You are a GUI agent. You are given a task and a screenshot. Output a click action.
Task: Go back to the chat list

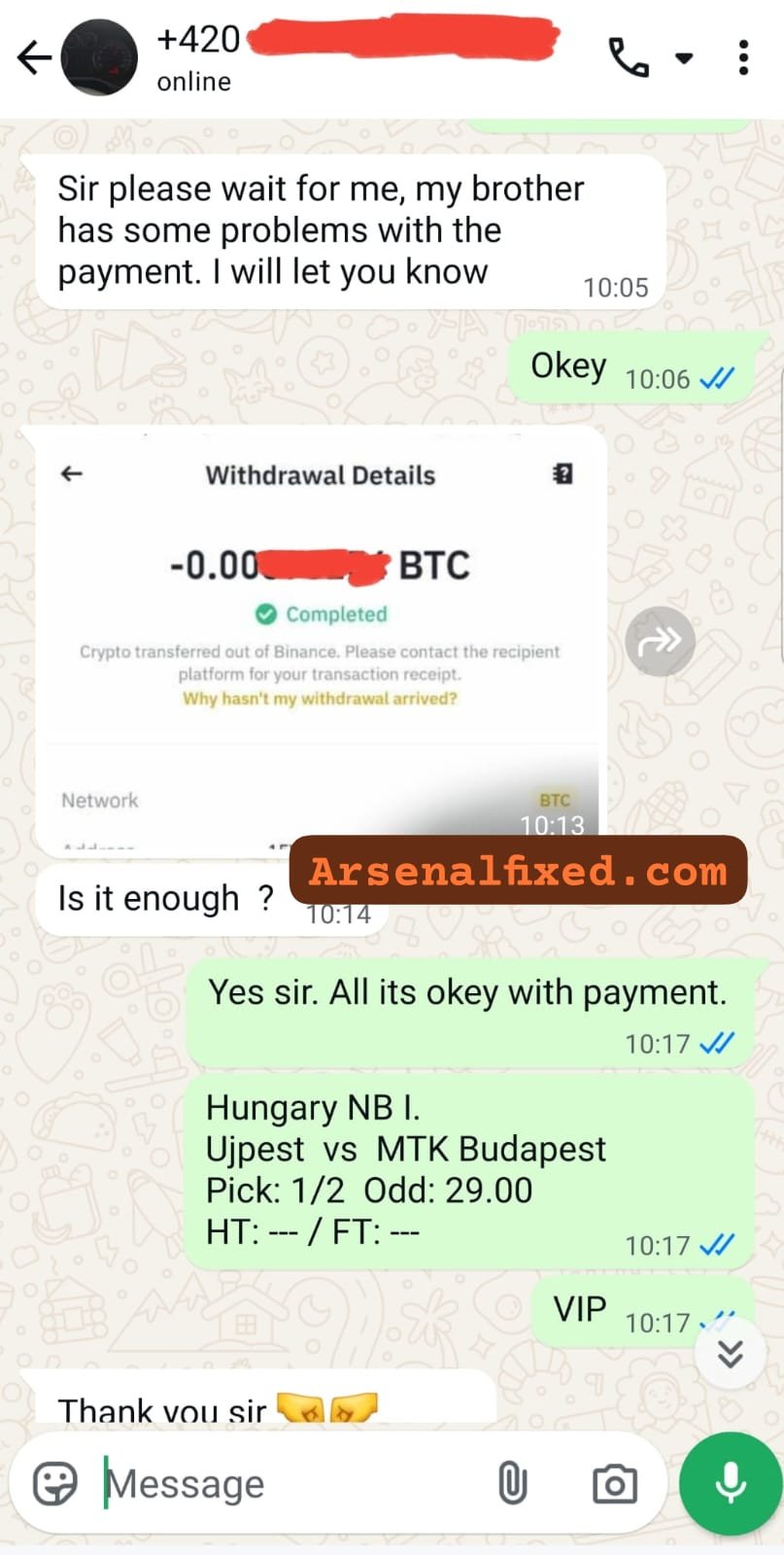click(34, 57)
